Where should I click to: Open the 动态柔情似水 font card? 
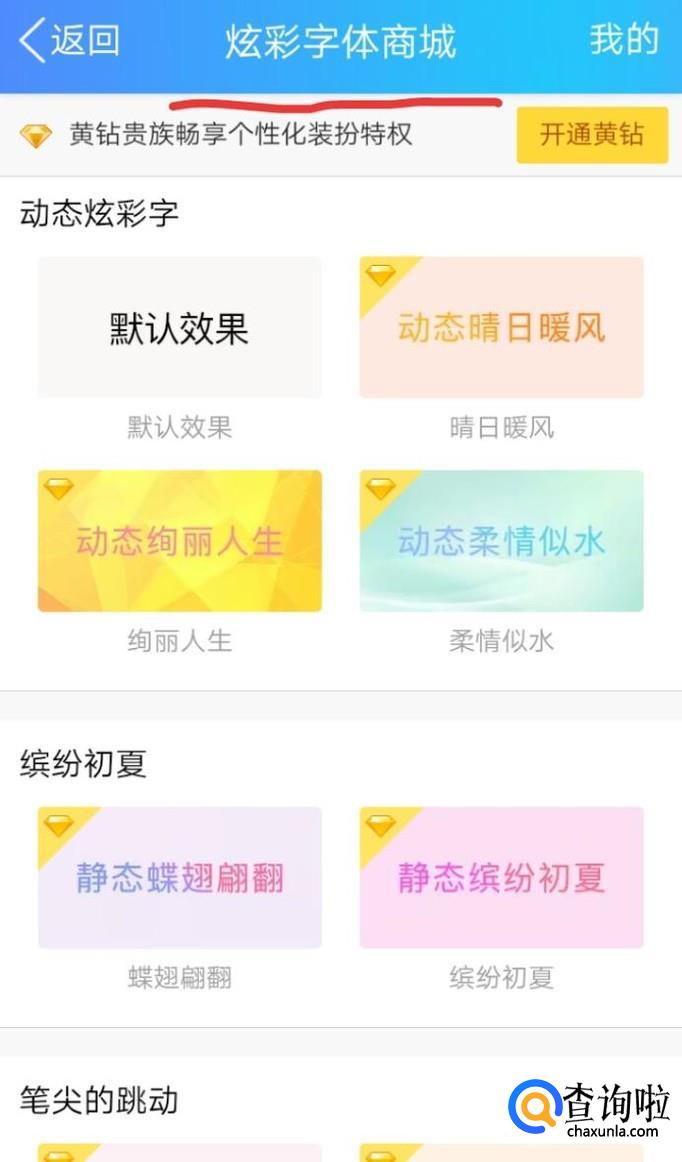[x=501, y=541]
